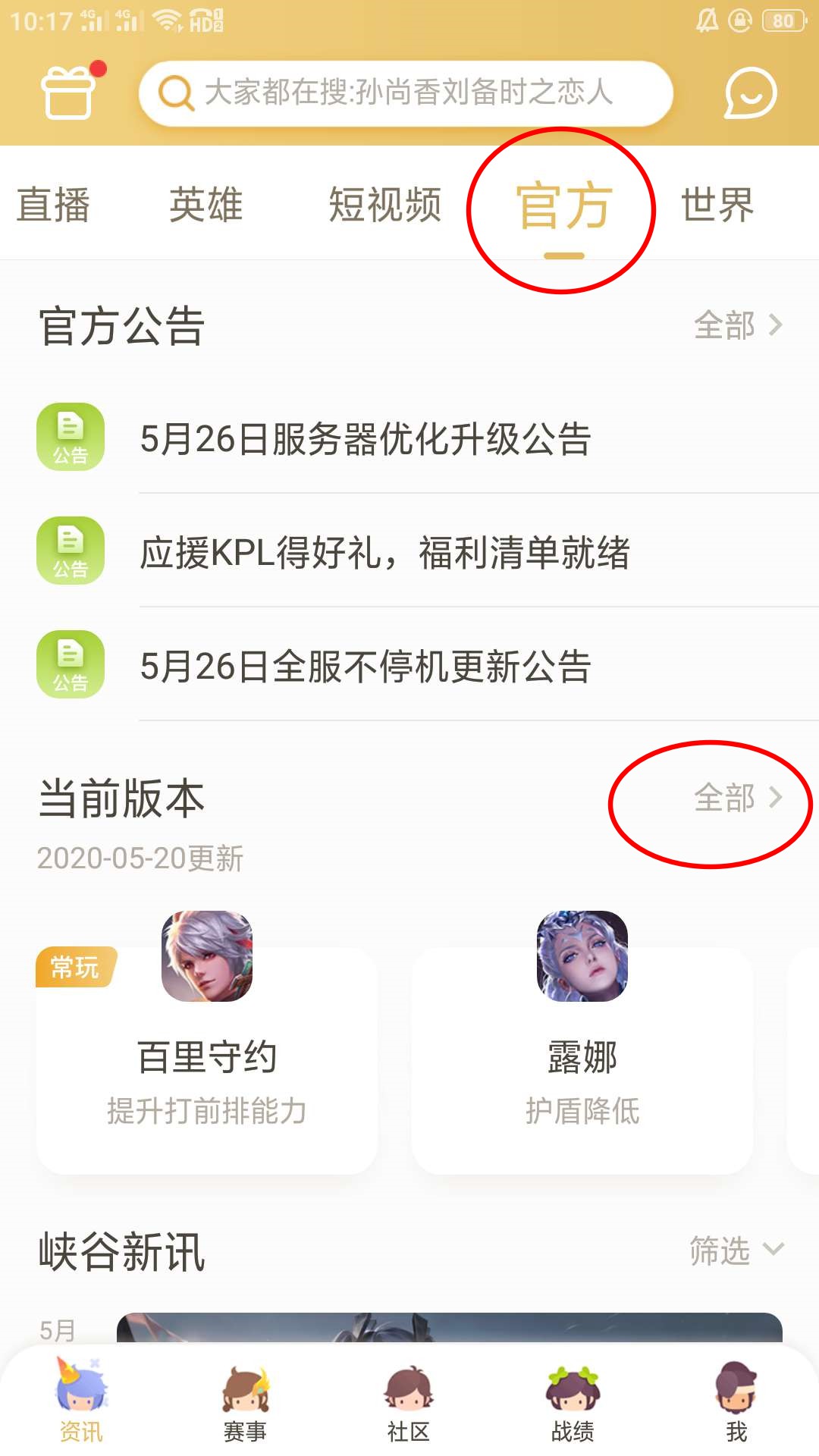
Task: Open 5月26日全服不停机更新公告
Action: coord(366,666)
